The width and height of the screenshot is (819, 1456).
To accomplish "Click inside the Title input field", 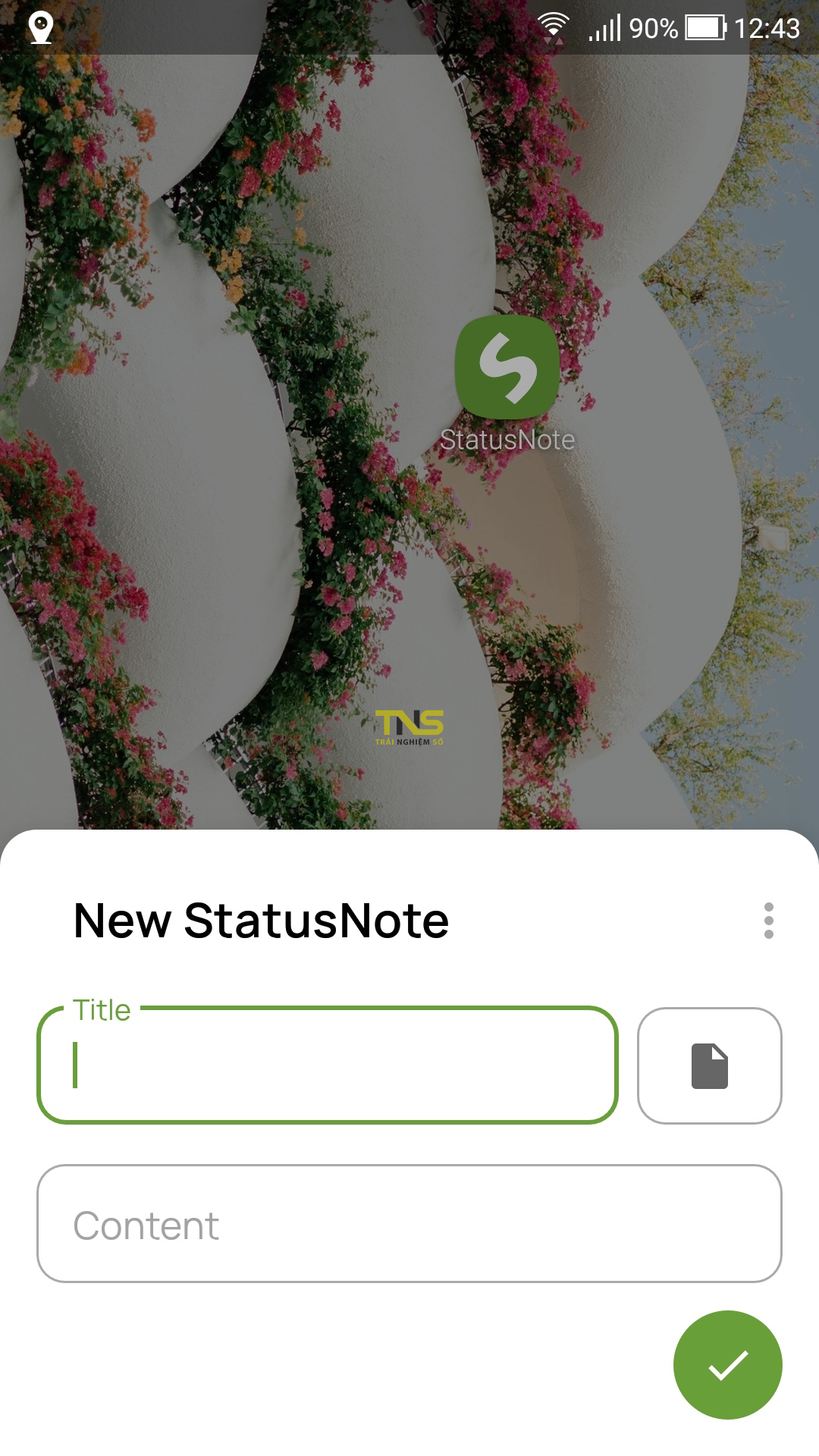I will click(326, 1065).
